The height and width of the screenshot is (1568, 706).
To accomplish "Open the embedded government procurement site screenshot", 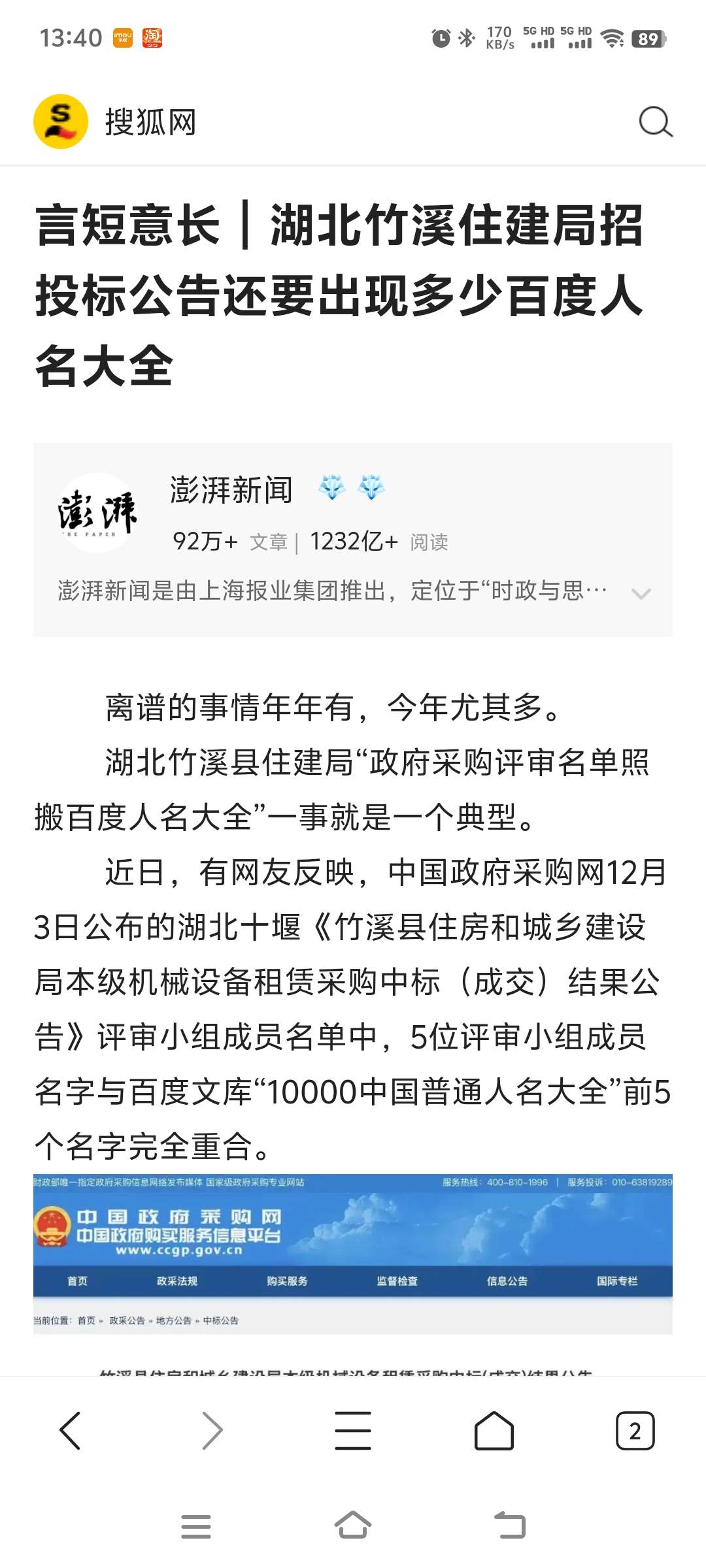I will pos(353,1254).
